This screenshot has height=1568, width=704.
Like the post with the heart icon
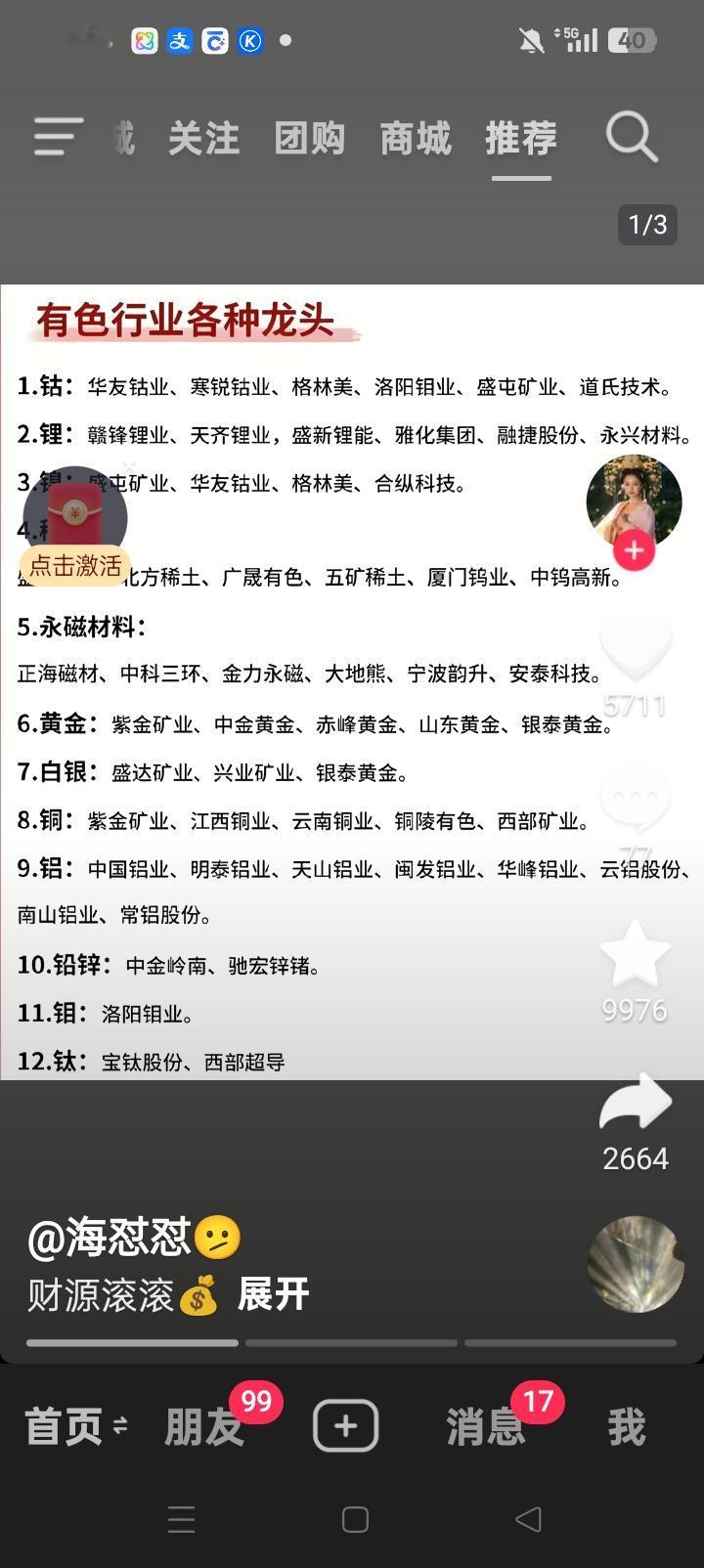tap(635, 646)
